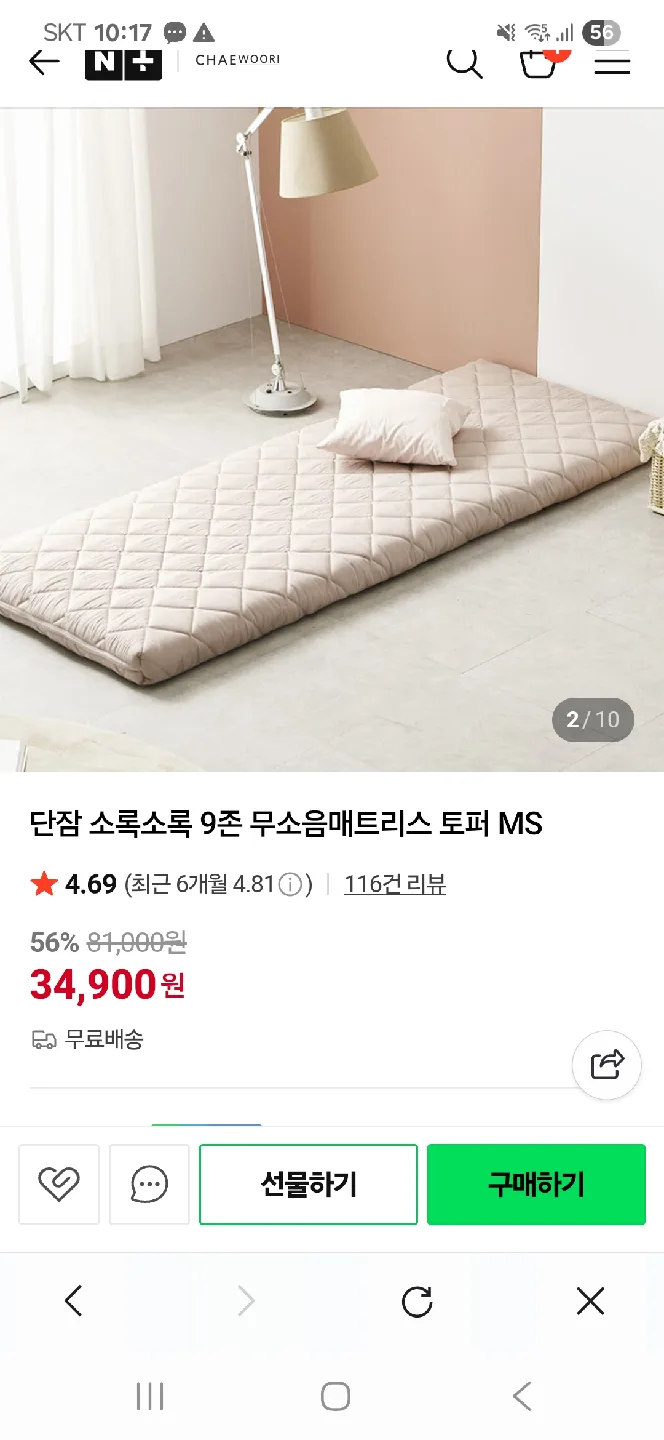Screen dimensions: 664x1440
Task: Tap 구매하기 to purchase
Action: point(536,1185)
